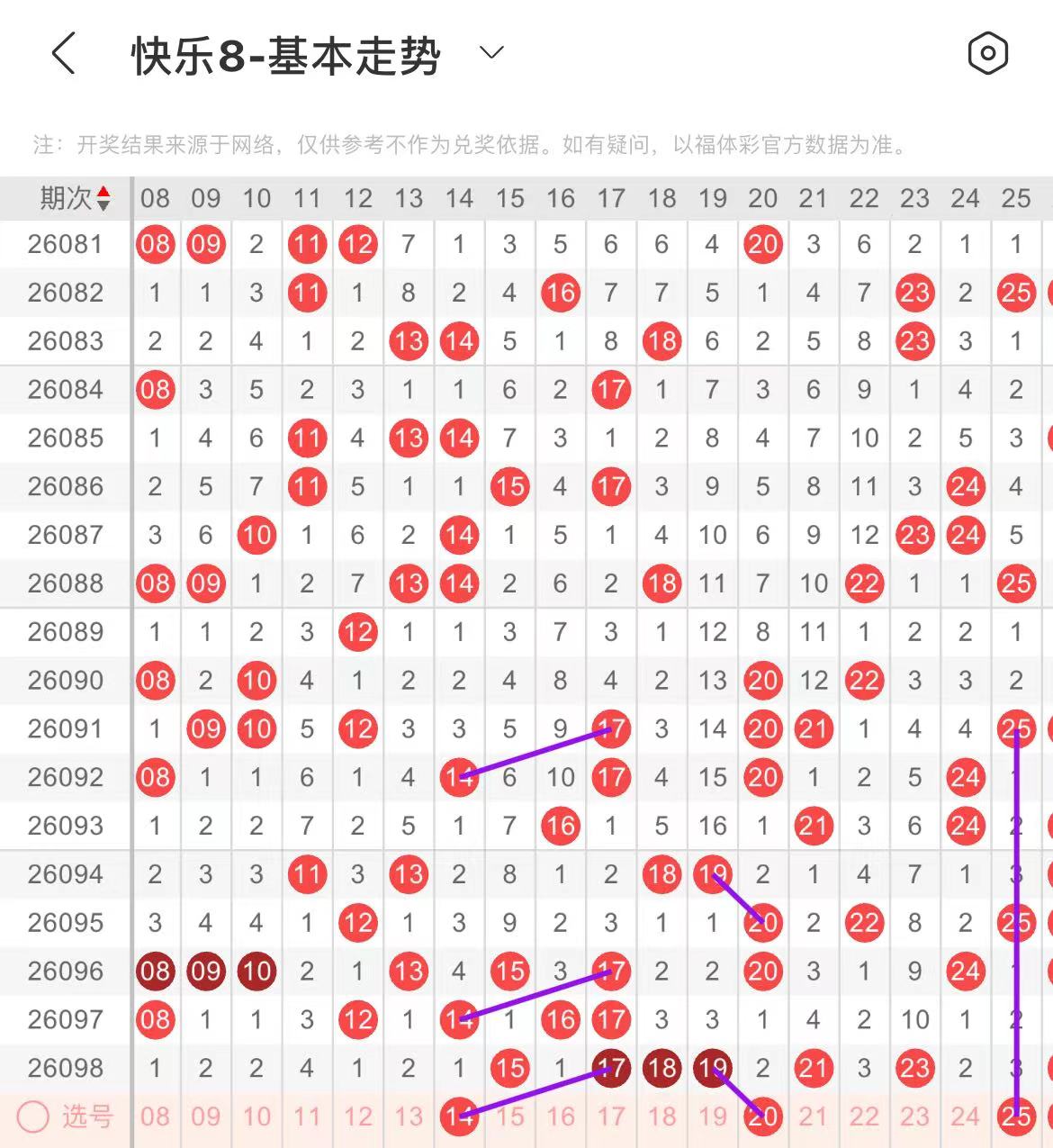
Task: Go back from the 快乐8 trend chart
Action: point(63,54)
